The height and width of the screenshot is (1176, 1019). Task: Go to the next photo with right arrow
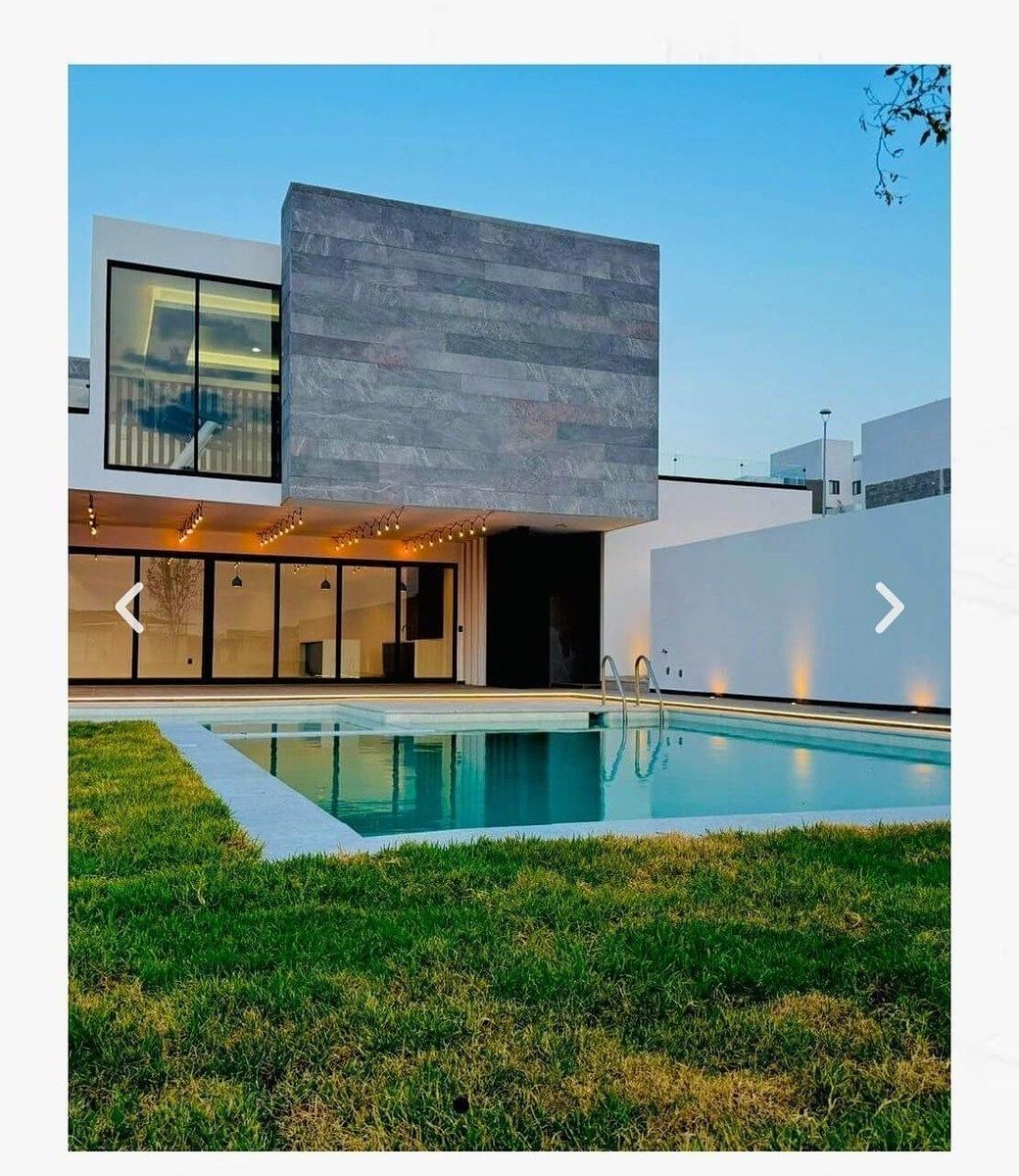pyautogui.click(x=889, y=608)
